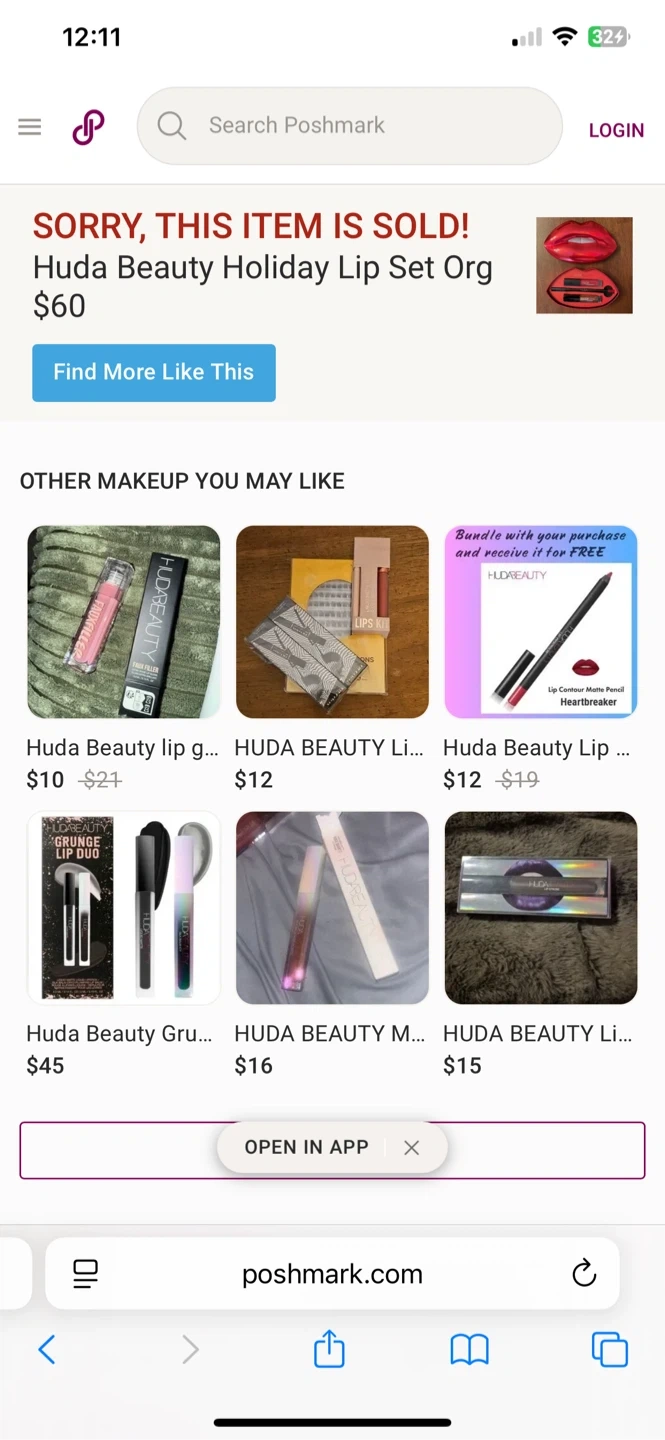This screenshot has width=665, height=1440.
Task: Go to the Poshmark home logo
Action: pyautogui.click(x=88, y=127)
